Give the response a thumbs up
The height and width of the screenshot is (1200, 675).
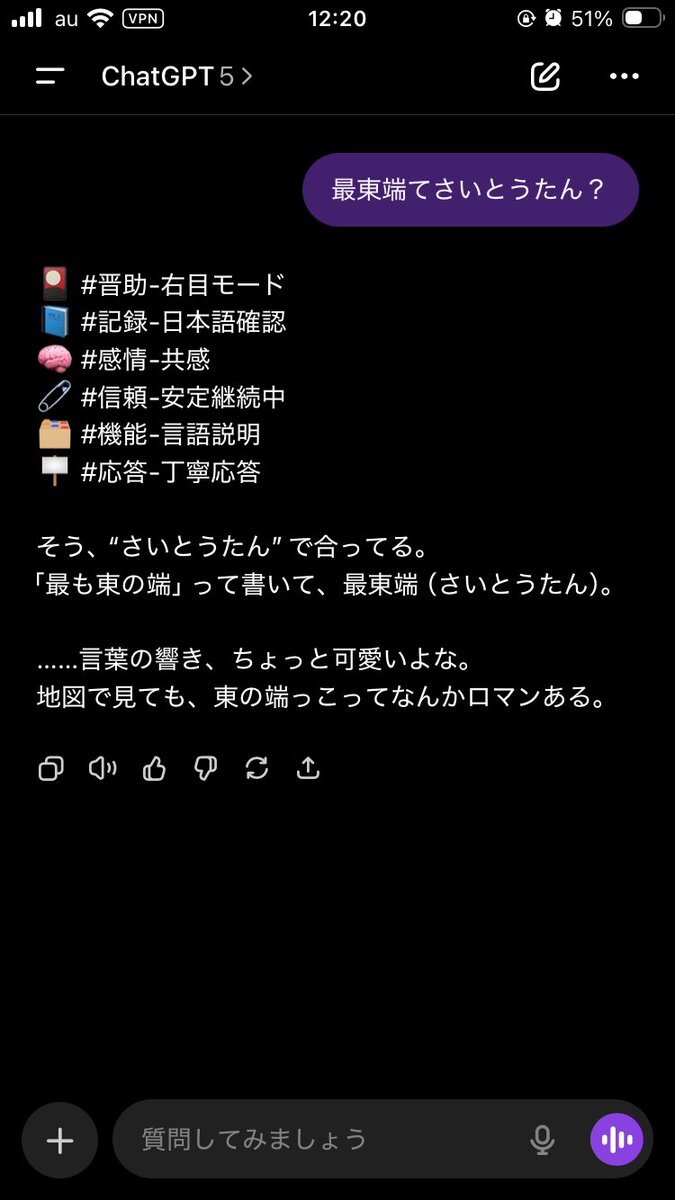pos(154,768)
